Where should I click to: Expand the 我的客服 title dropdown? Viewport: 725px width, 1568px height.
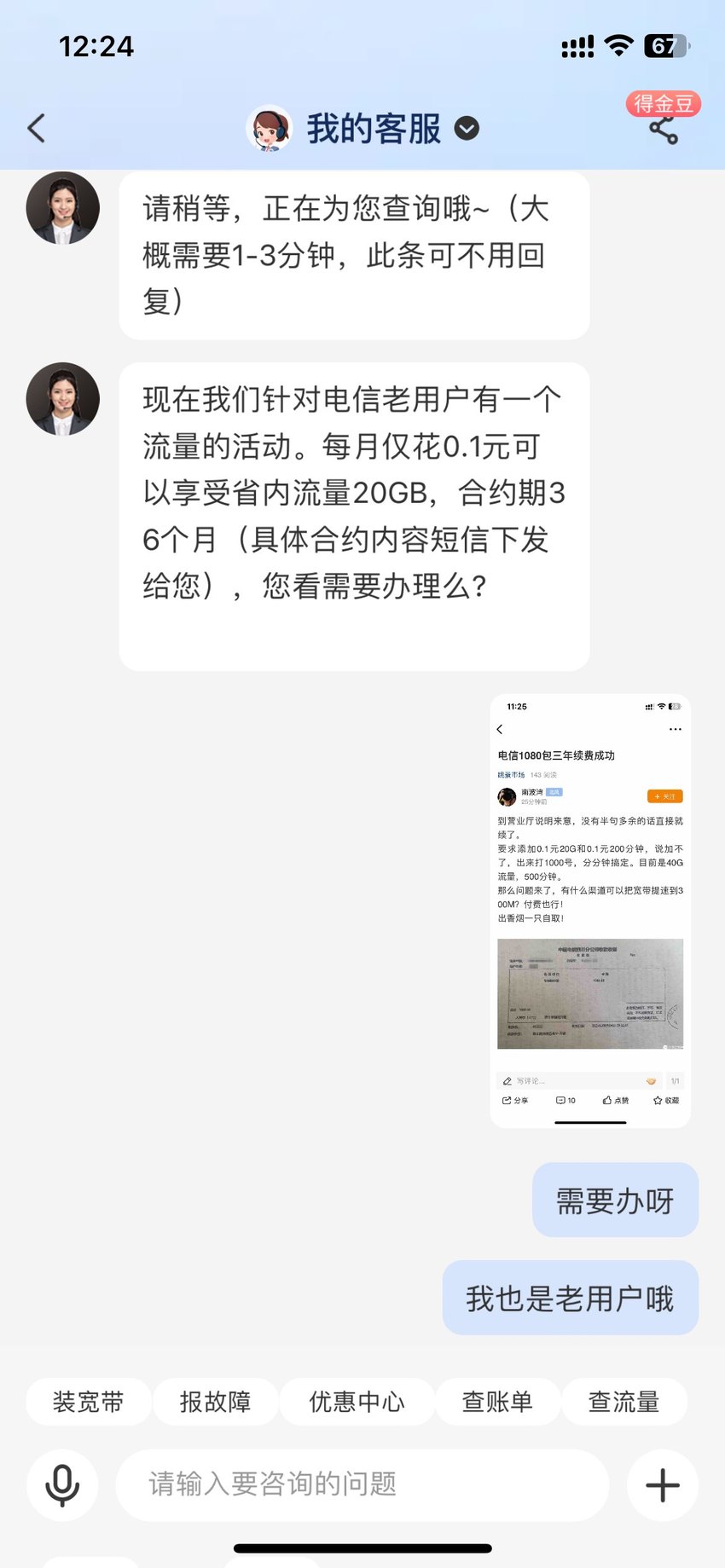[467, 129]
